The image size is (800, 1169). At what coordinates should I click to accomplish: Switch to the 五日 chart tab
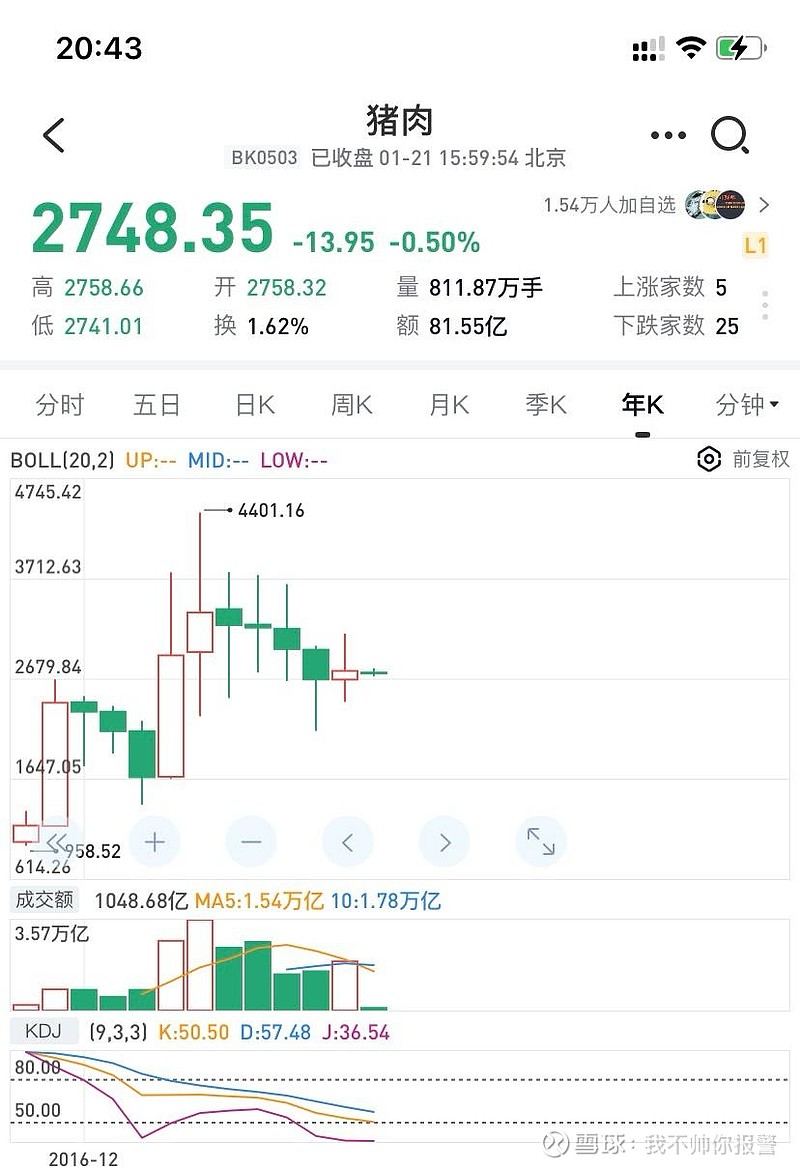[157, 405]
